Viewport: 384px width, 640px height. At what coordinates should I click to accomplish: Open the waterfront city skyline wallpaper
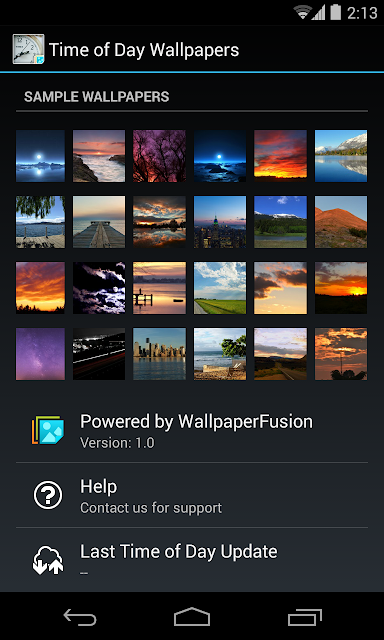159,354
